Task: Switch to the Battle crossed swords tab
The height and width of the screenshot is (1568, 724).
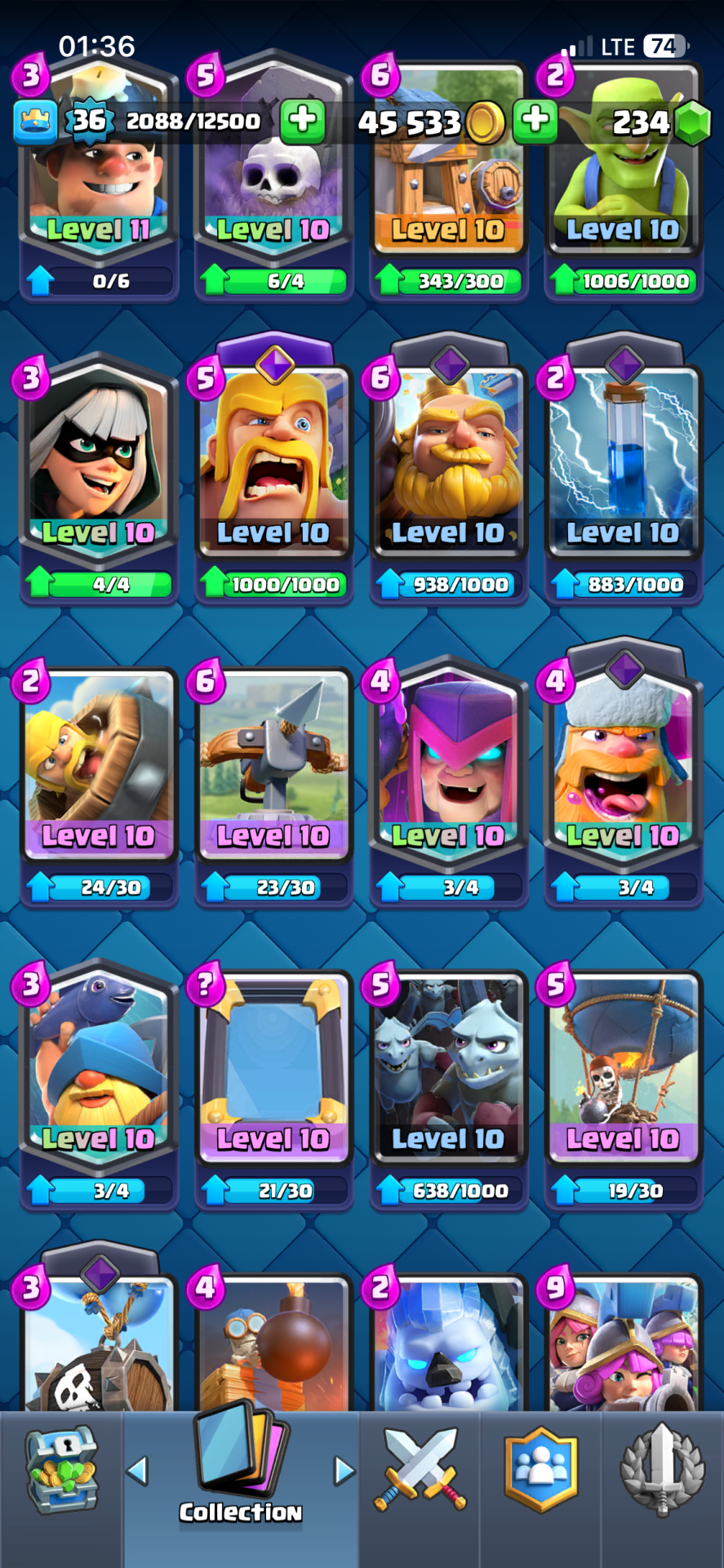Action: (420, 1470)
